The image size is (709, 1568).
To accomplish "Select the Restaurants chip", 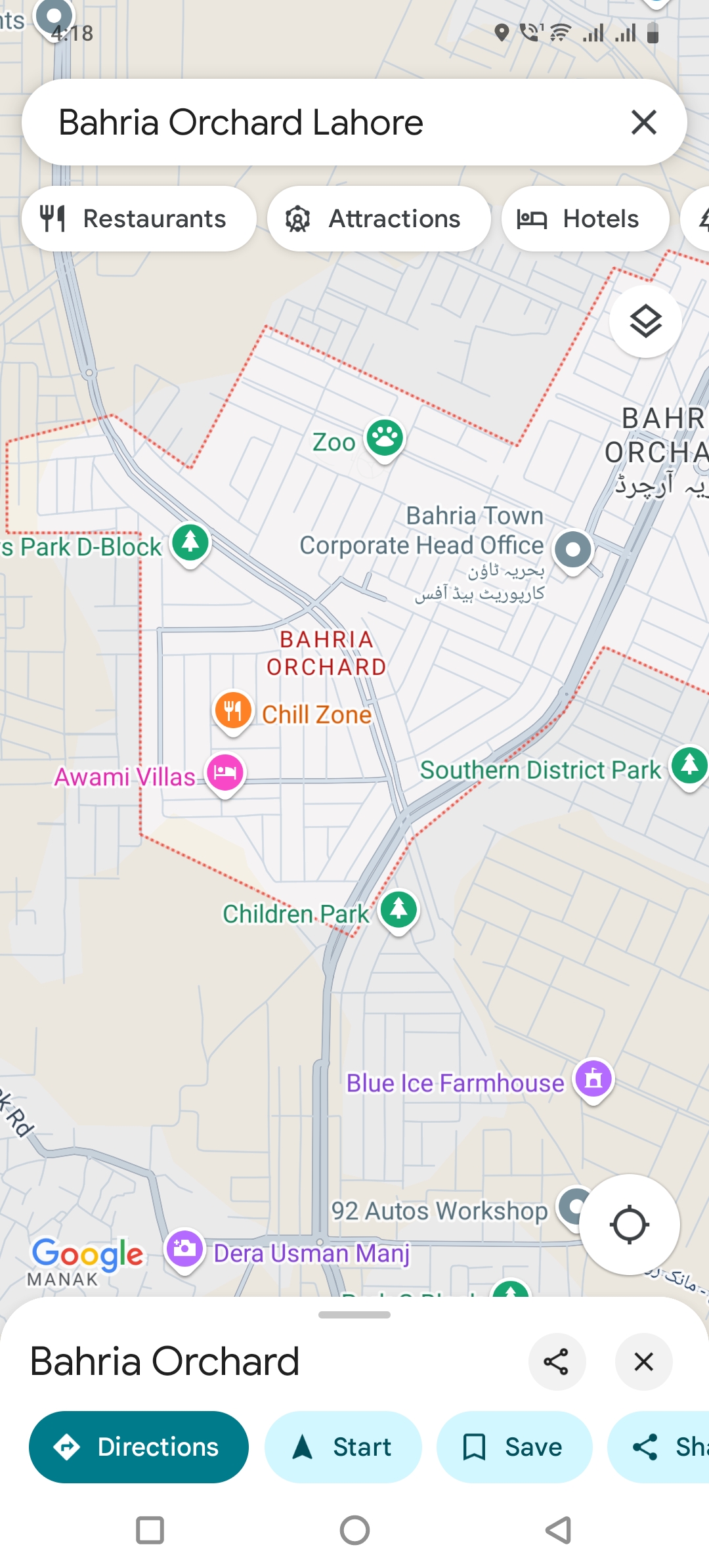I will tap(139, 219).
